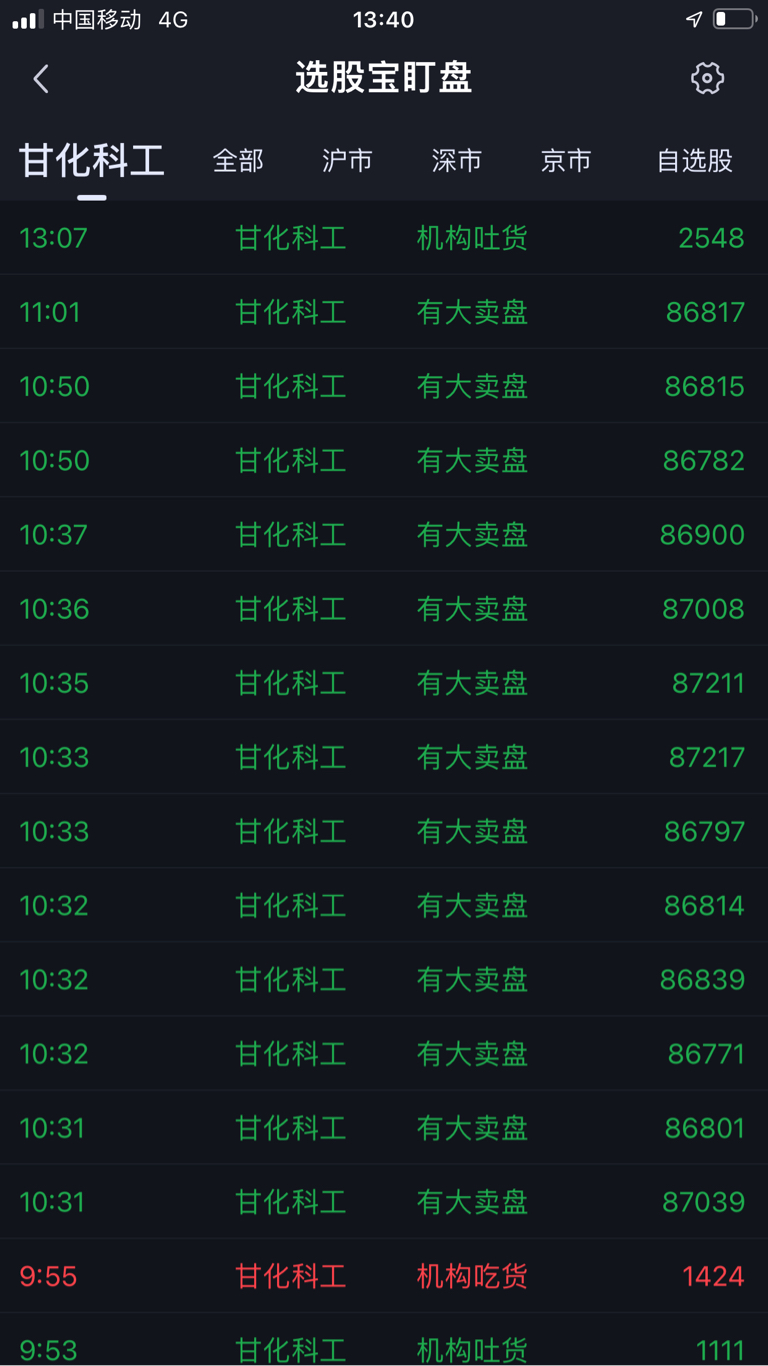The height and width of the screenshot is (1366, 768).
Task: Switch to the 全部 tab
Action: [238, 161]
